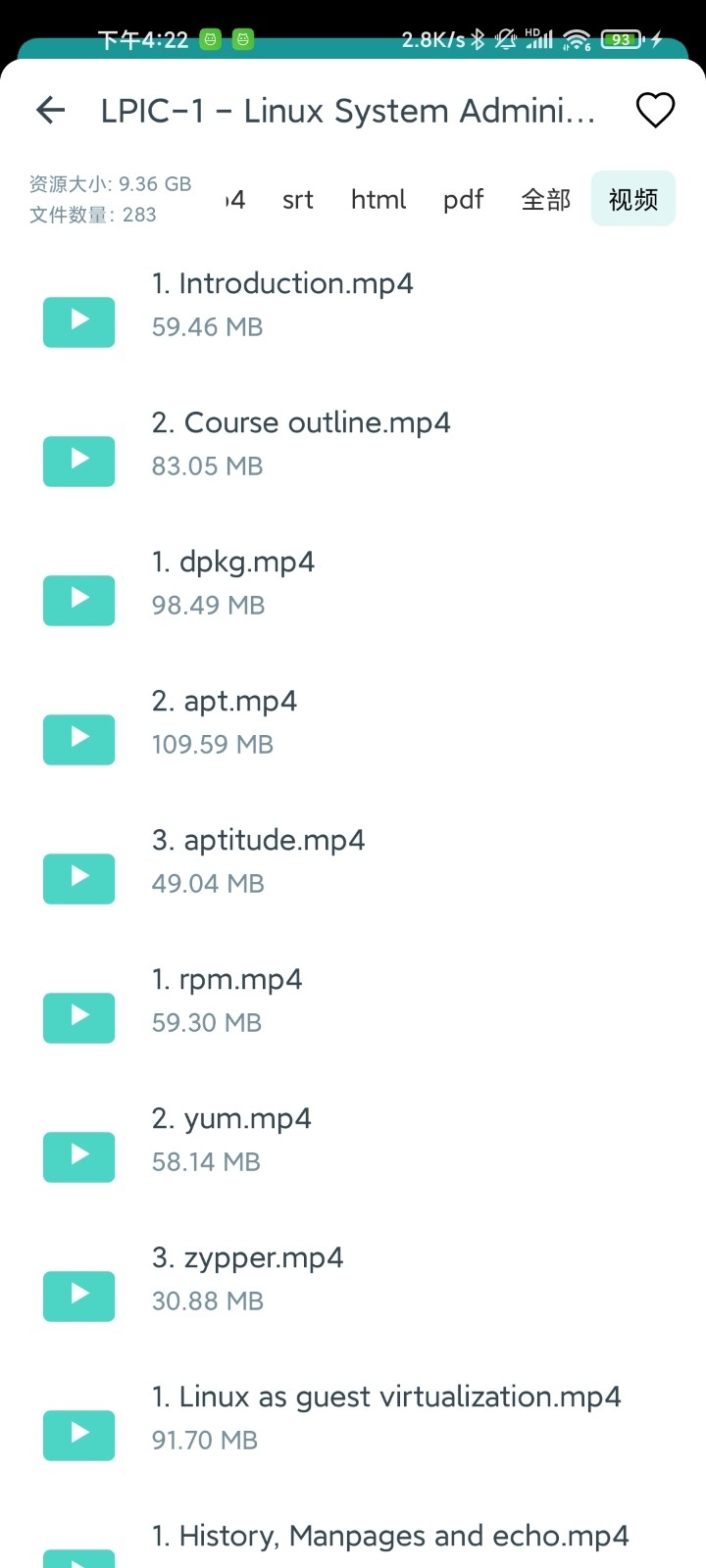Select the 视频 filter chip
Screen dimensions: 706x1568
coord(633,199)
